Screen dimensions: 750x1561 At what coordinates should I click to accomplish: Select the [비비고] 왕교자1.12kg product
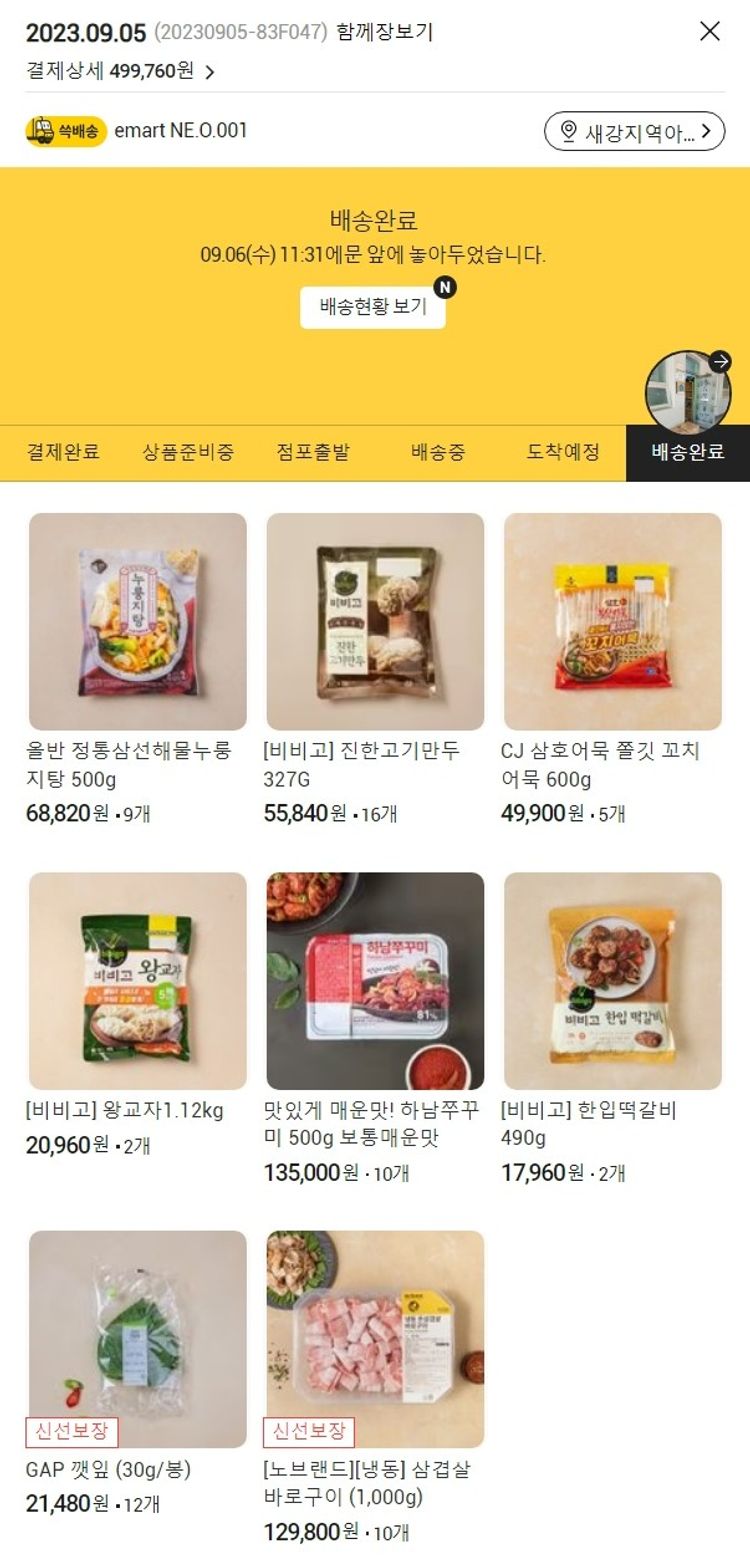[138, 980]
